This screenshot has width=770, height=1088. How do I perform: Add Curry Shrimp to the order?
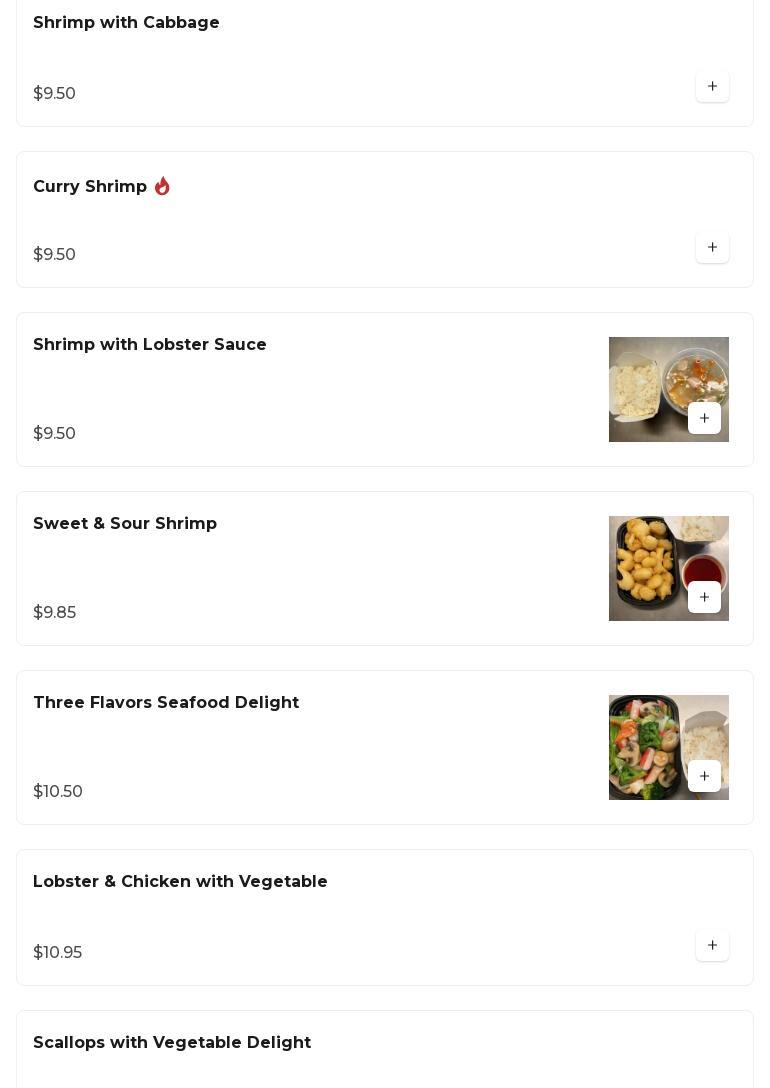(x=712, y=247)
